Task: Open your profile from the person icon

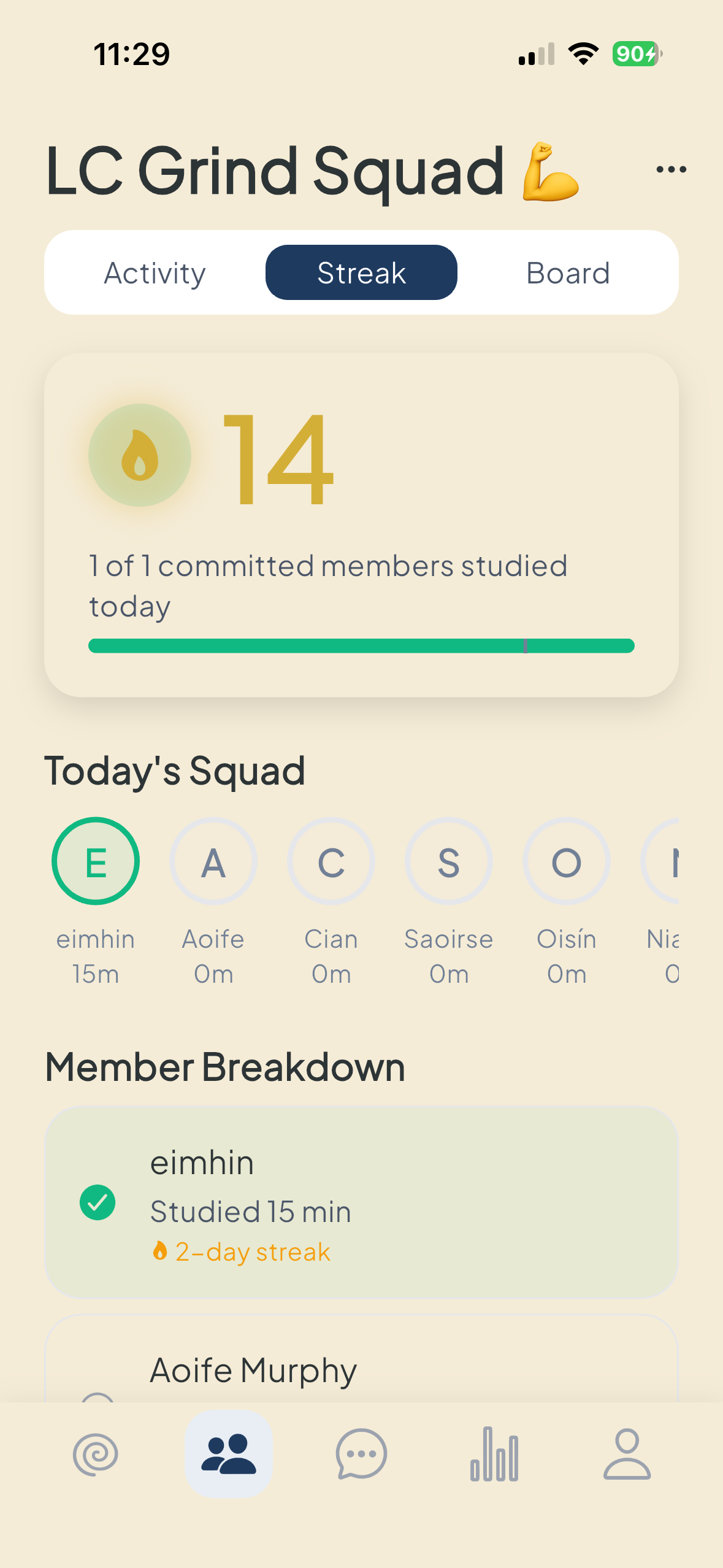Action: 627,1452
